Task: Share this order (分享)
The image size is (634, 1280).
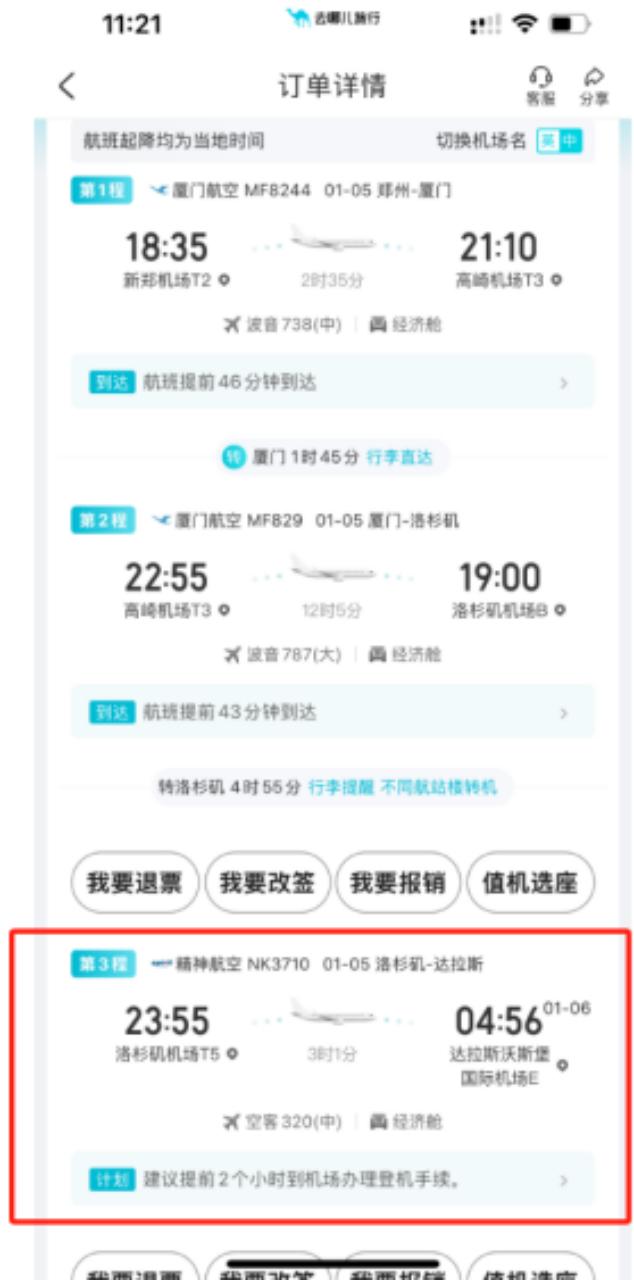Action: (594, 86)
